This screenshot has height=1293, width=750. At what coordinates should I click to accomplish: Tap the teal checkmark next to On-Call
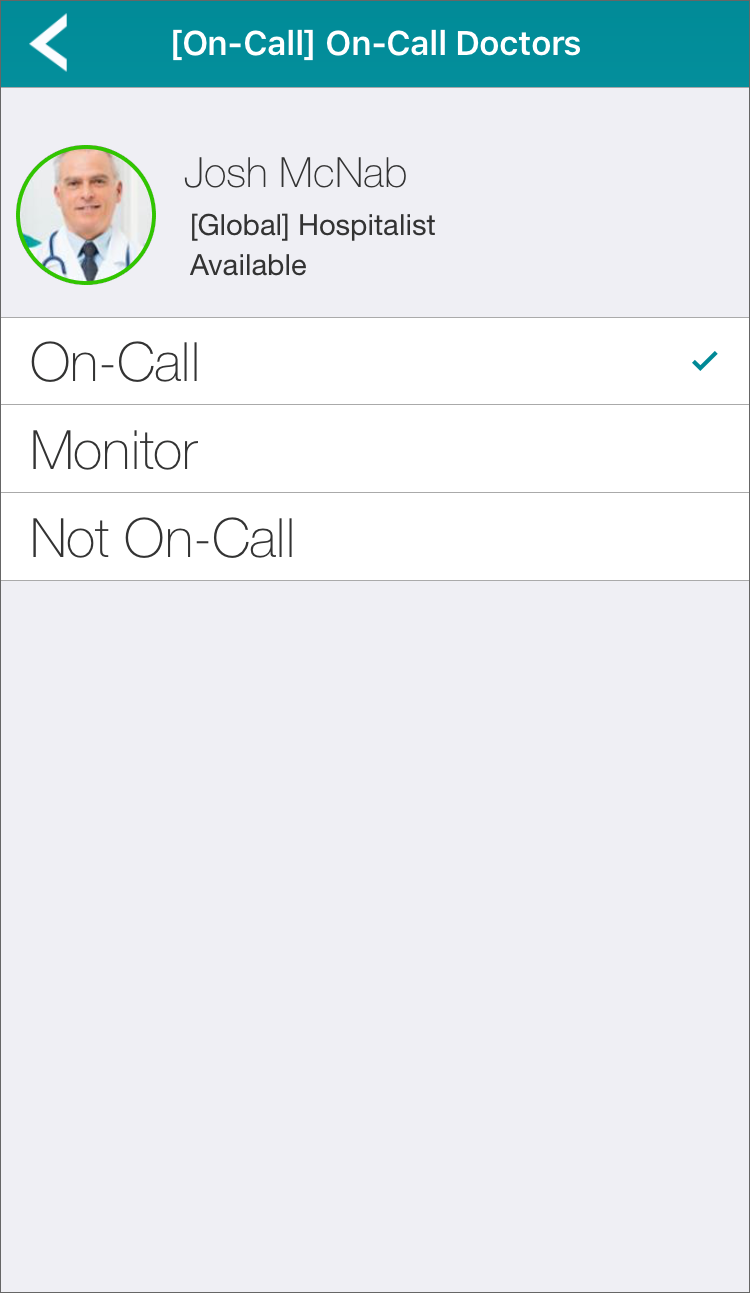[705, 361]
